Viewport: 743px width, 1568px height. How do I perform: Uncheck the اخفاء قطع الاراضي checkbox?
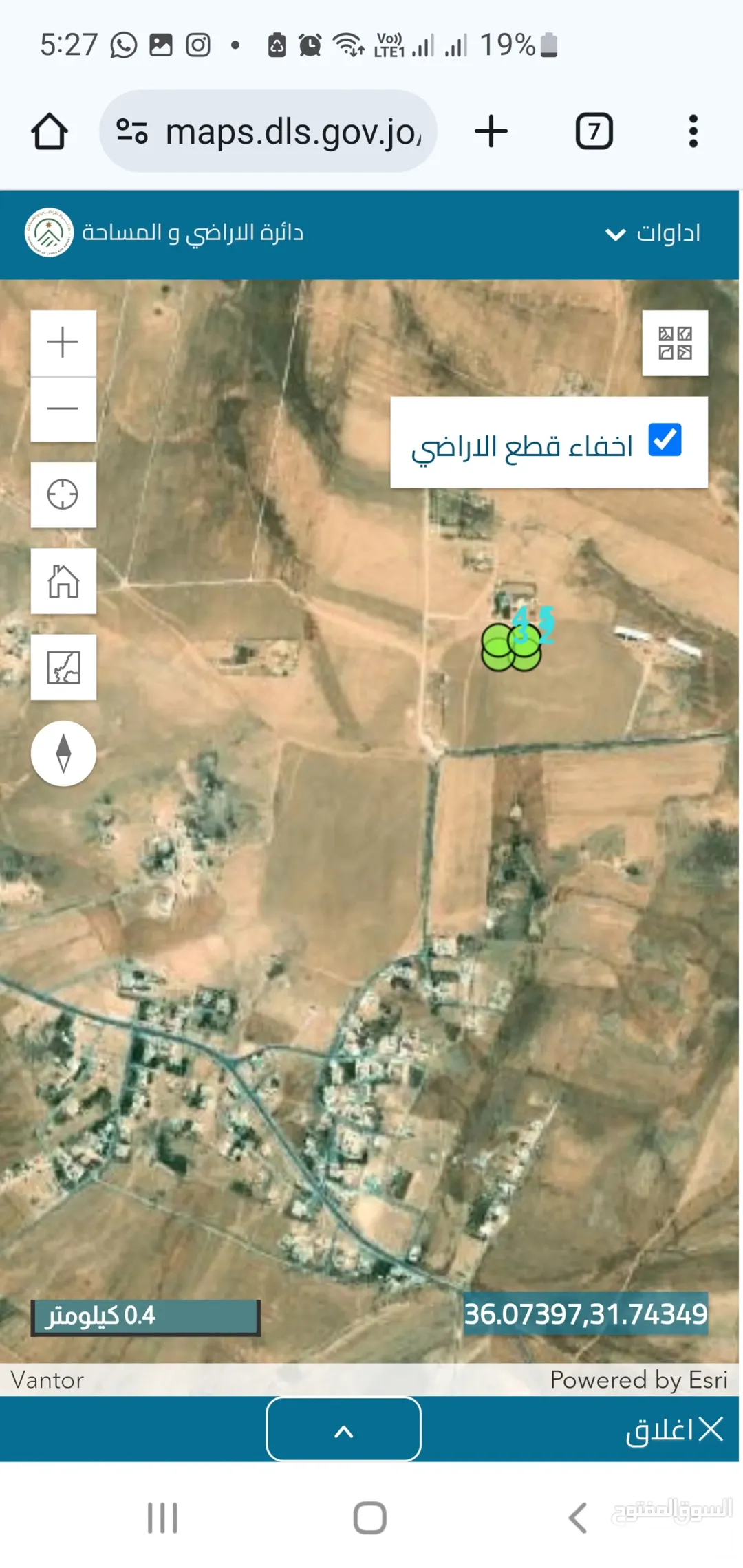pyautogui.click(x=665, y=440)
